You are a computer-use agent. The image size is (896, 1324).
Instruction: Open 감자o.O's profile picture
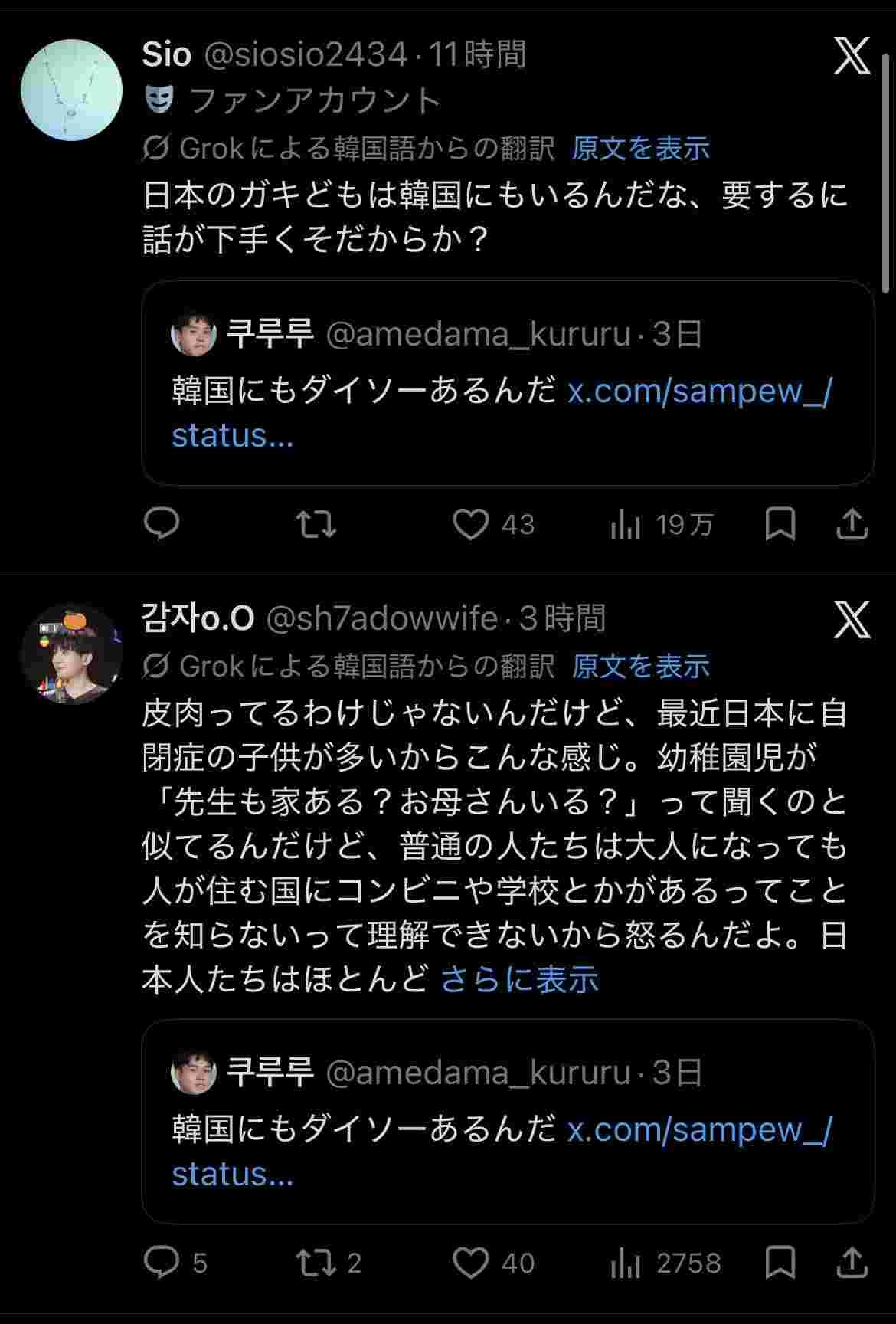(x=71, y=654)
